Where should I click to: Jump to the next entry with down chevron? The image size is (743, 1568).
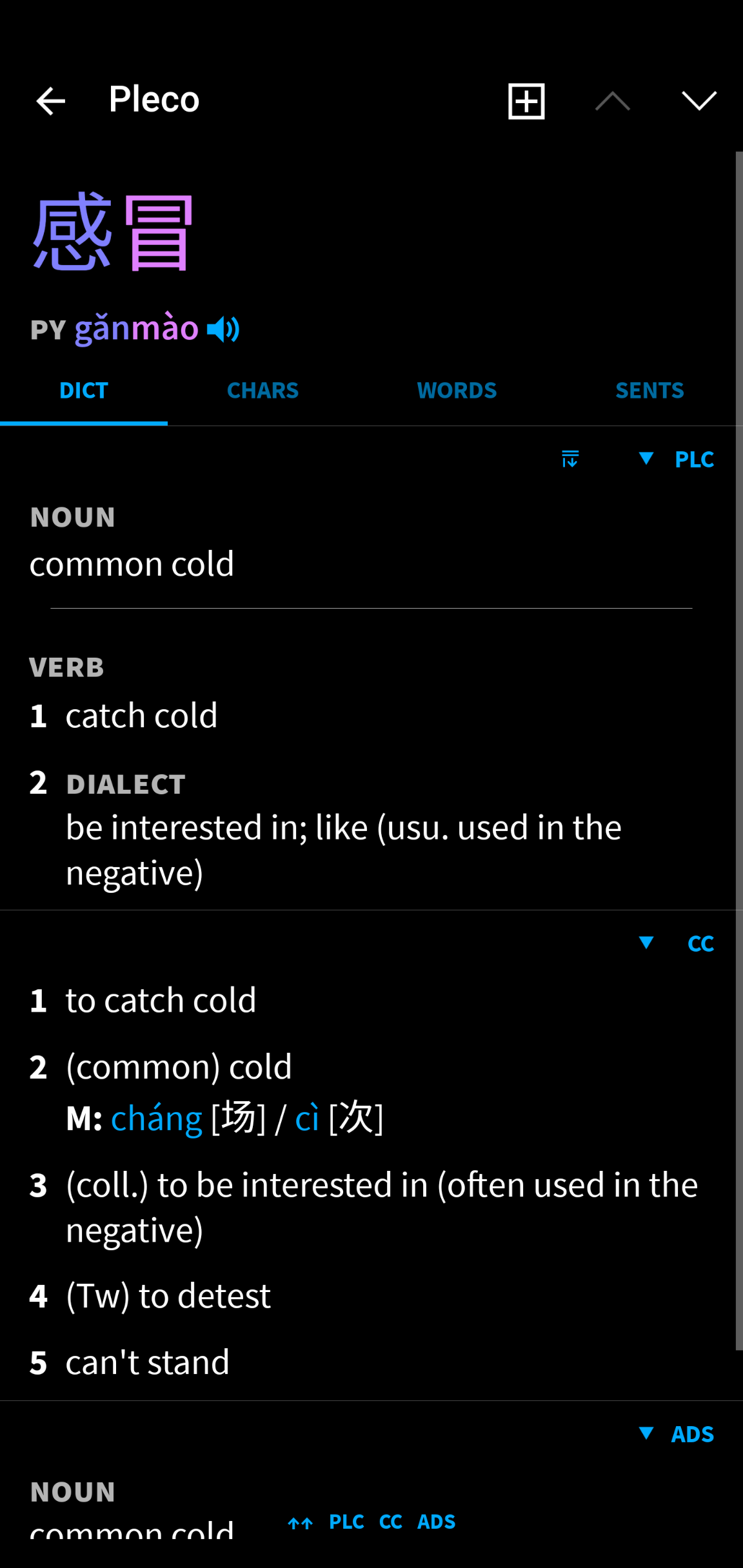click(x=699, y=101)
